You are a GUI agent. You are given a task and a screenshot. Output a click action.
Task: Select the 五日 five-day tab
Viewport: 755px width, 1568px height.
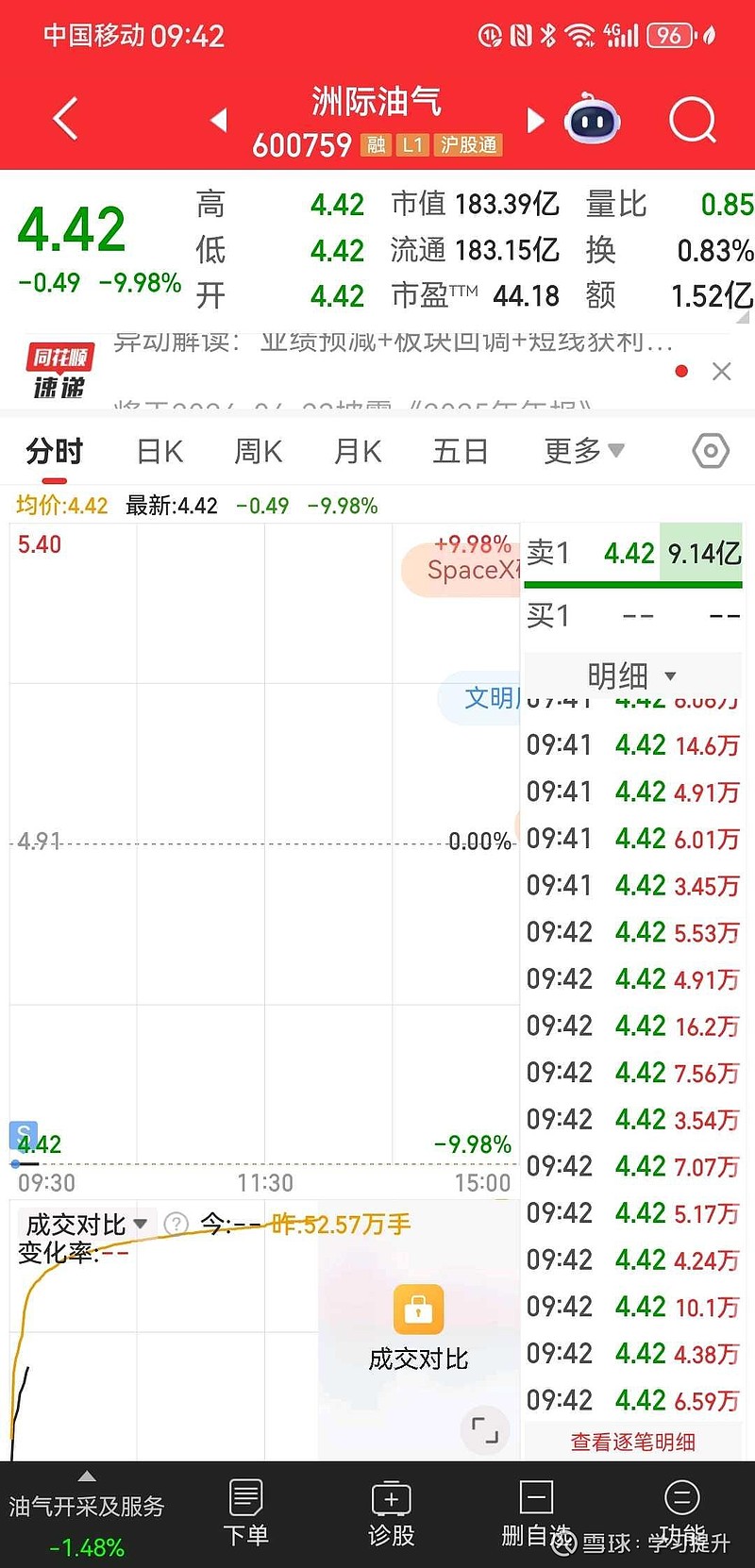(460, 451)
